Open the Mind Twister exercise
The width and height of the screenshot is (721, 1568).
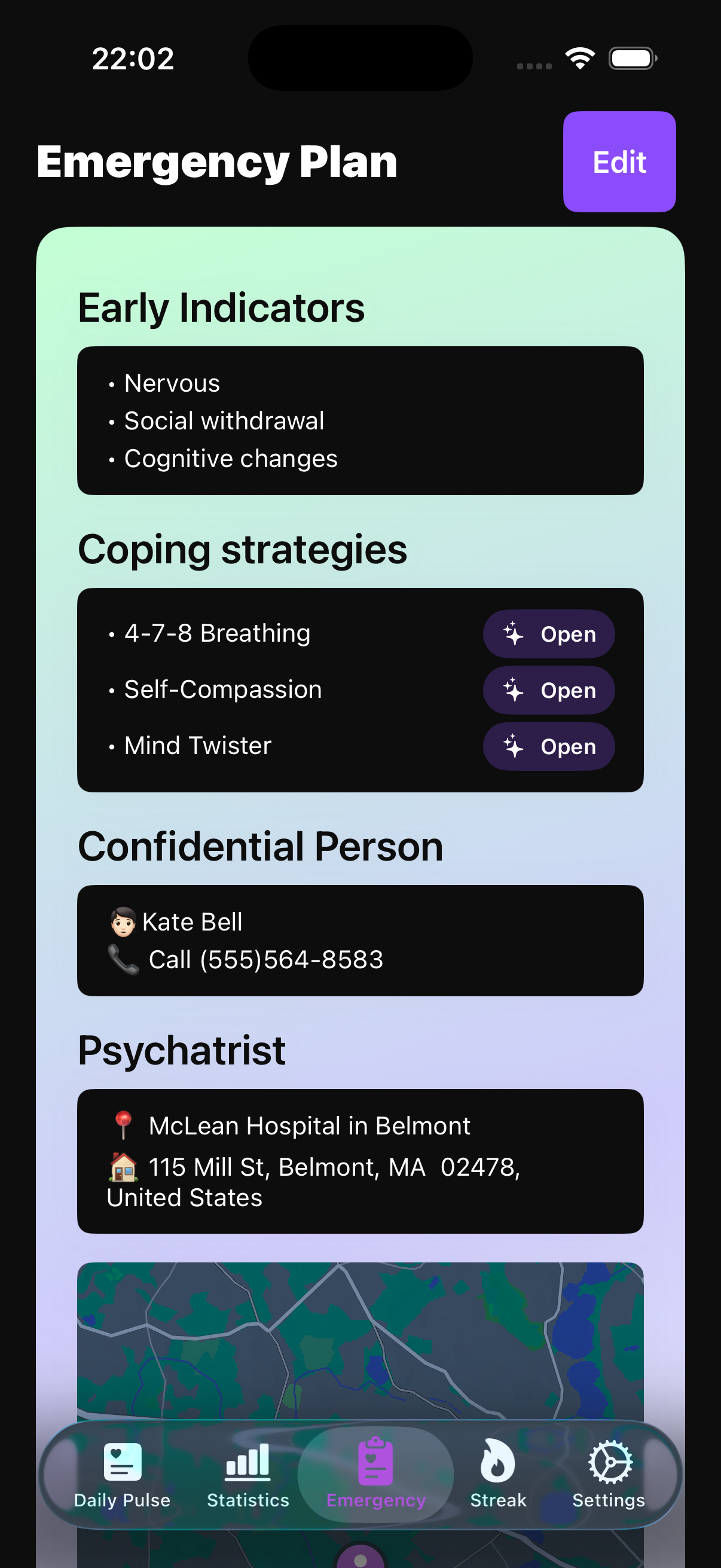548,746
